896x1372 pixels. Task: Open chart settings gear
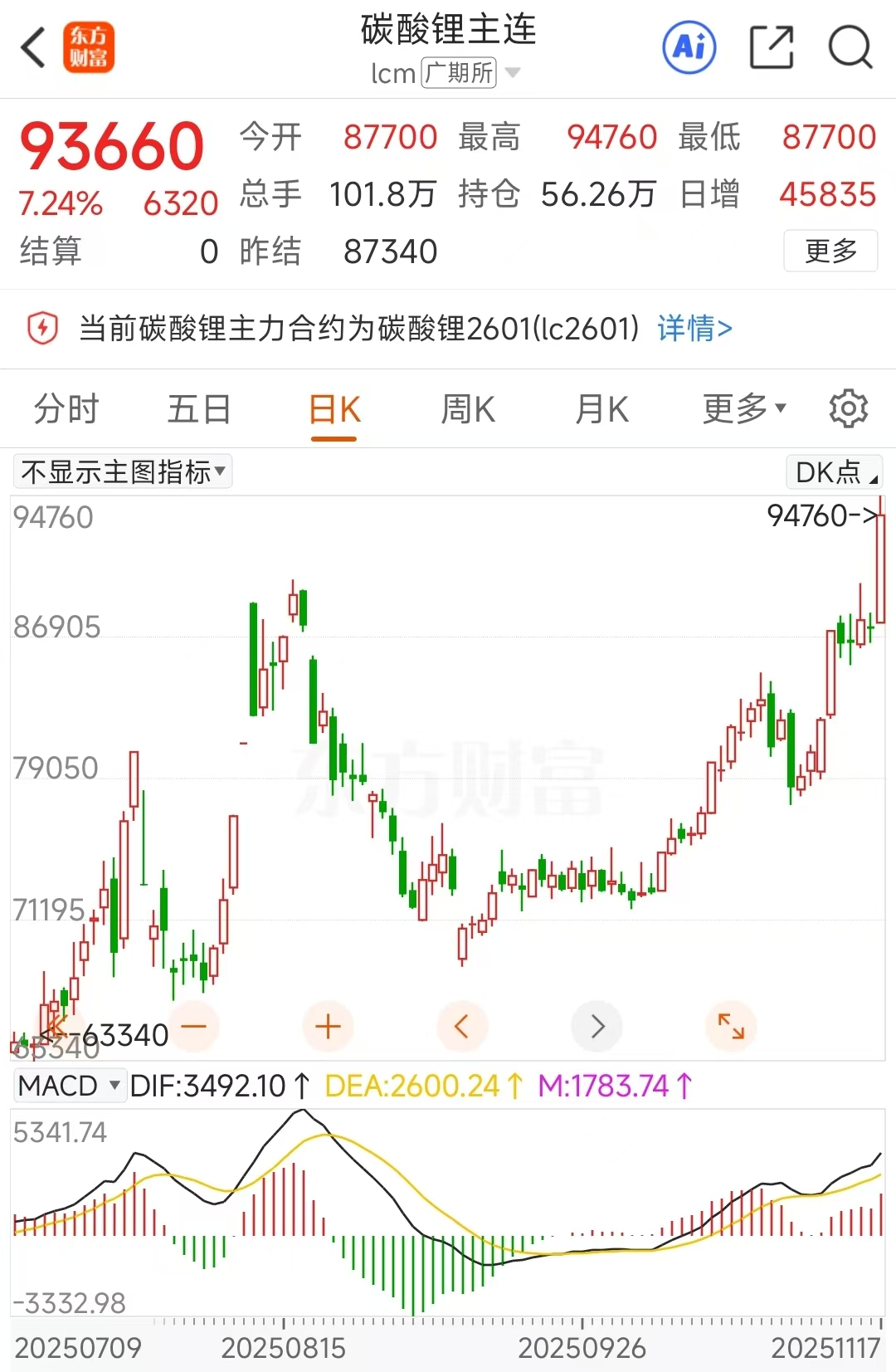(848, 409)
